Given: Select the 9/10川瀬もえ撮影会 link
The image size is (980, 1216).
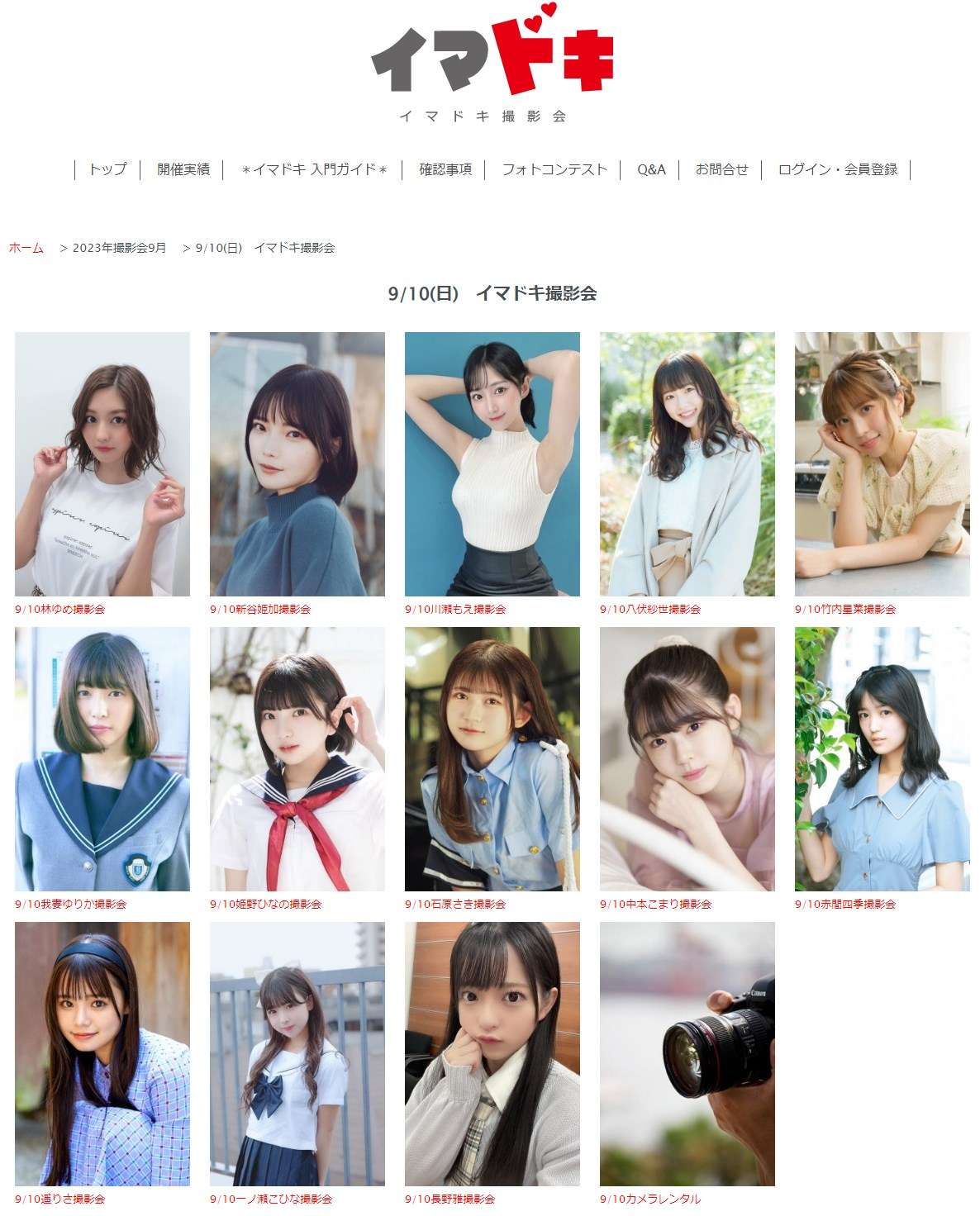Looking at the screenshot, I should (x=455, y=610).
